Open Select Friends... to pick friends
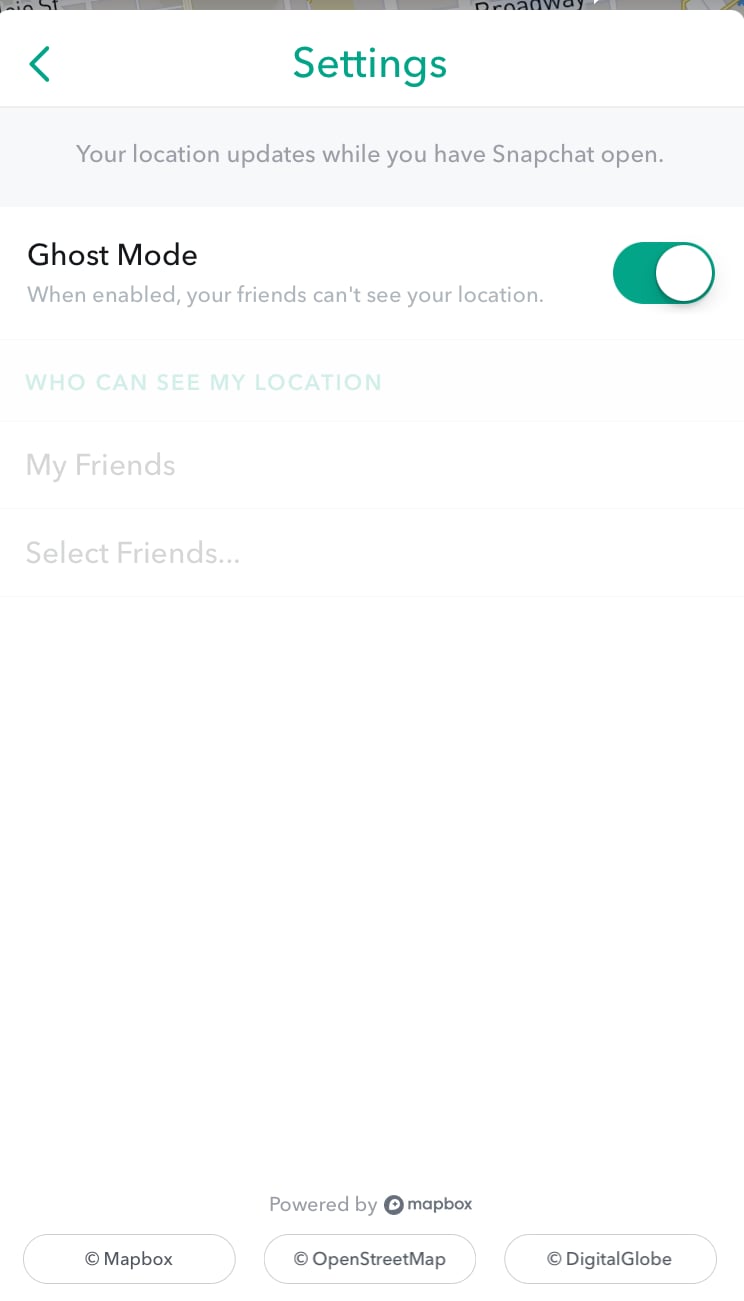Image resolution: width=744 pixels, height=1301 pixels. pos(132,552)
